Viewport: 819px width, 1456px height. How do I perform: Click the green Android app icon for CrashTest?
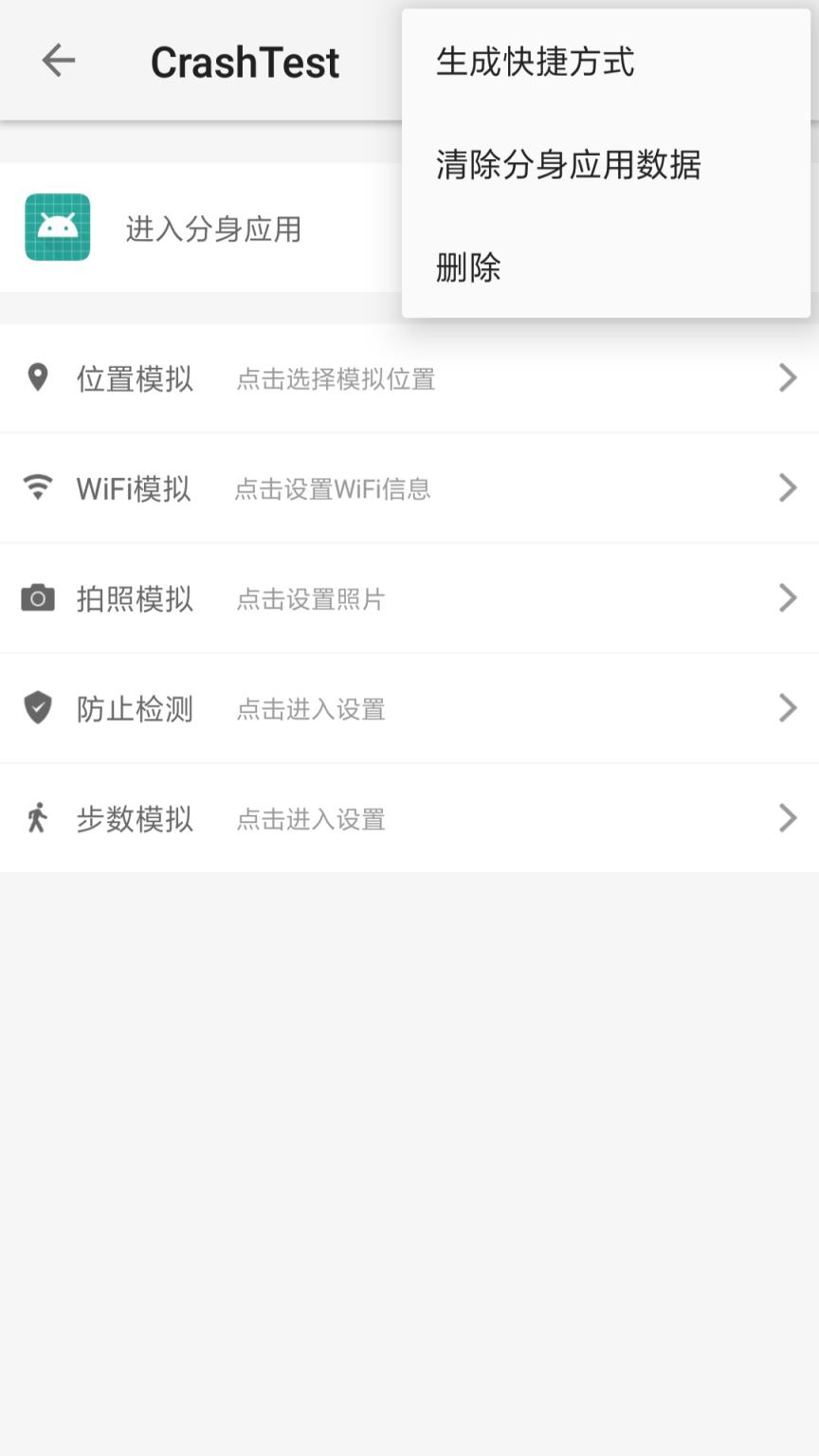click(57, 228)
